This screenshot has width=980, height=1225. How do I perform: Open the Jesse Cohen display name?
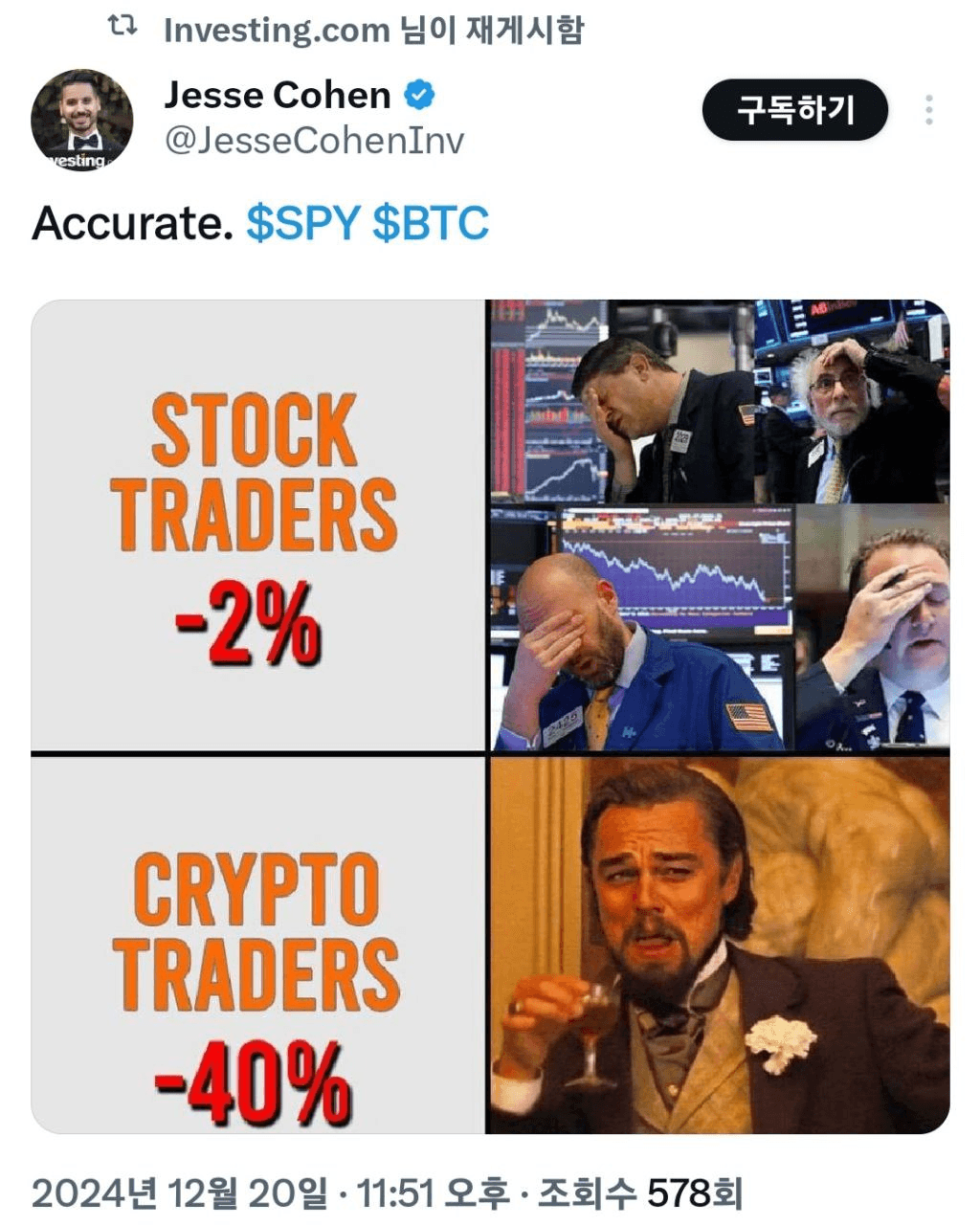click(x=278, y=95)
